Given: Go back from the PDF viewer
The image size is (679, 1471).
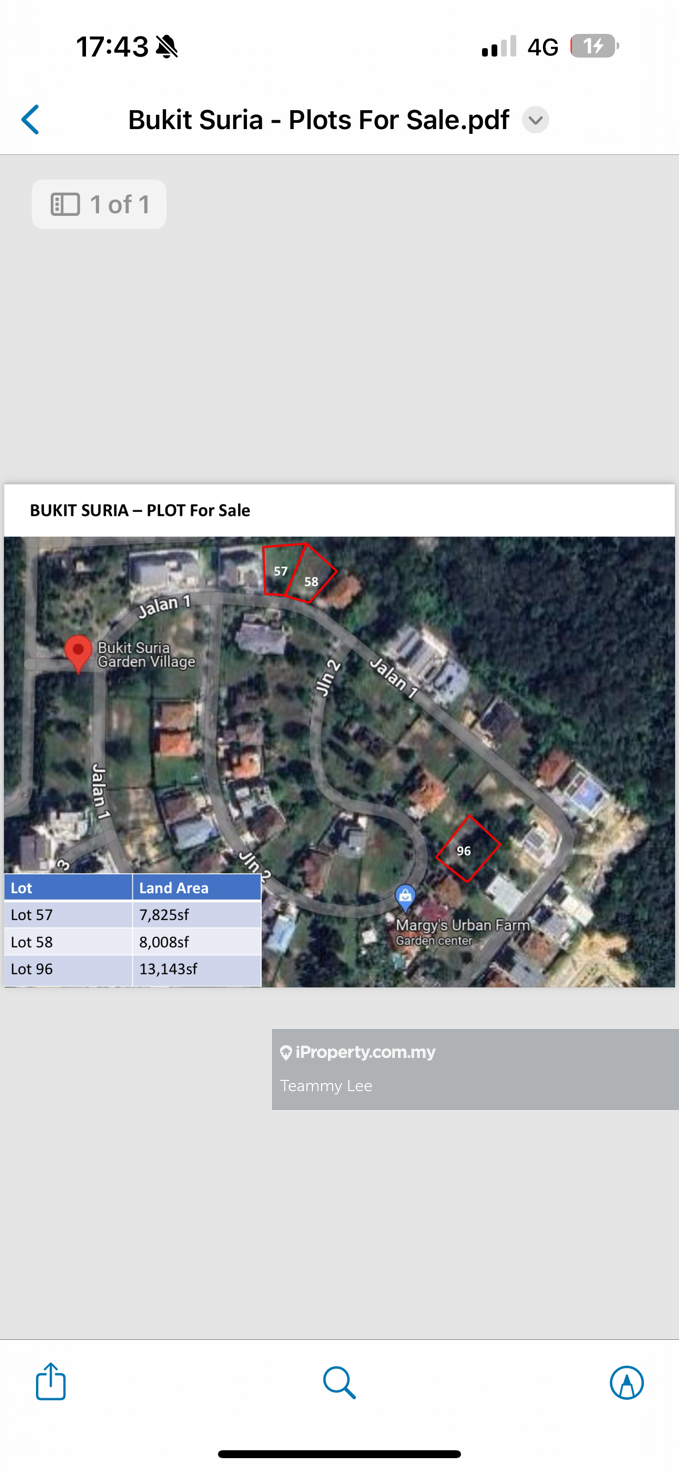Looking at the screenshot, I should click(x=31, y=120).
